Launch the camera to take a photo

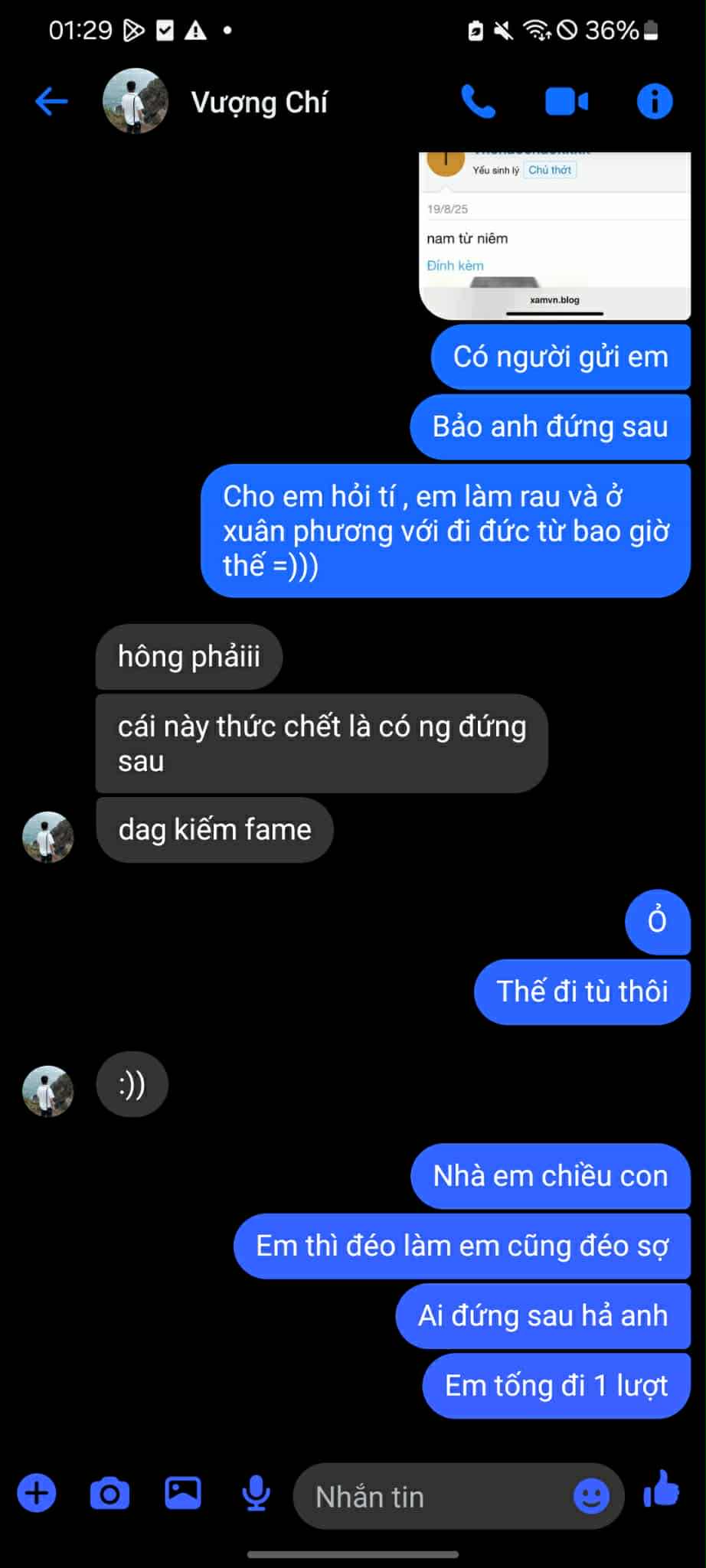(x=109, y=1493)
